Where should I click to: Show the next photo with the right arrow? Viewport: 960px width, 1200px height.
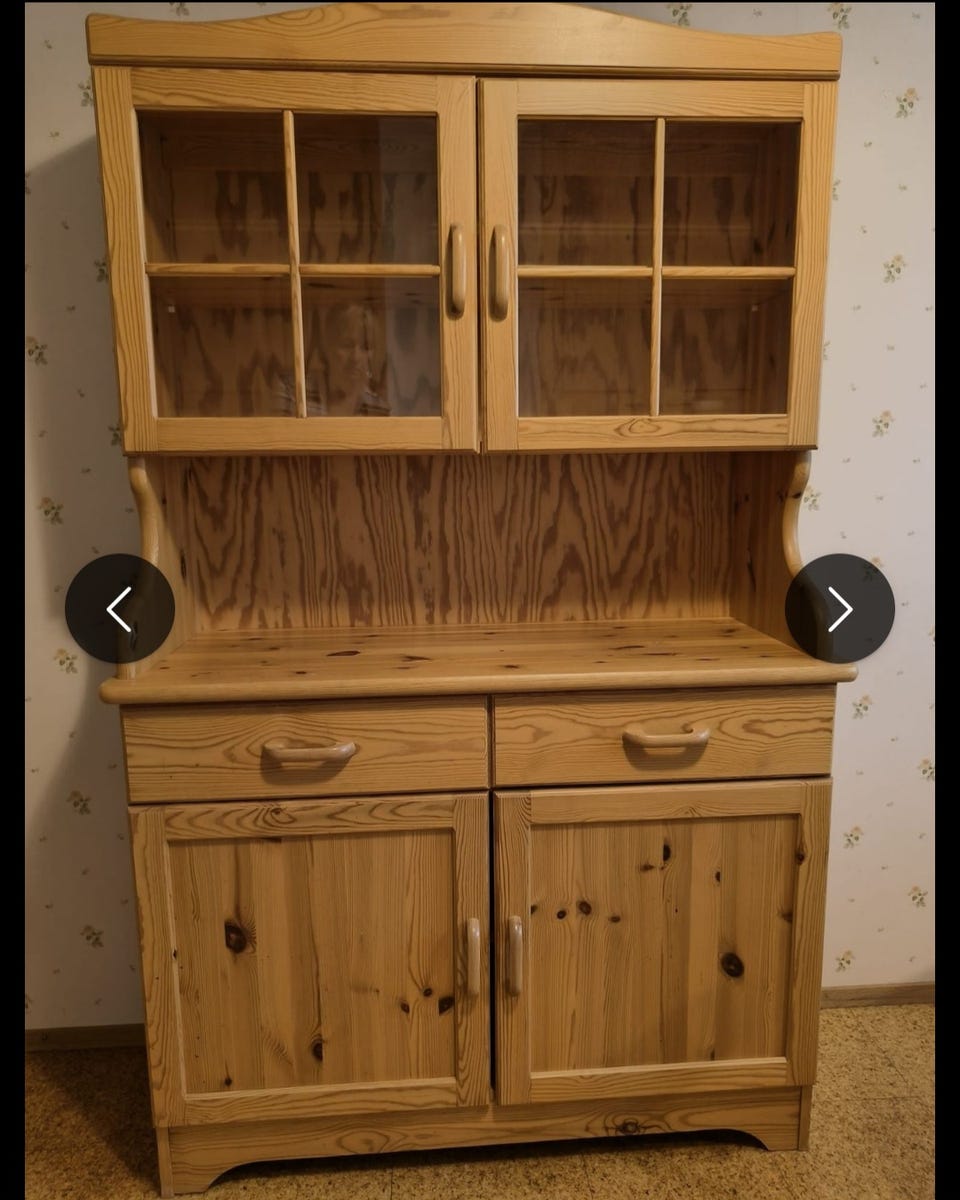(x=839, y=608)
